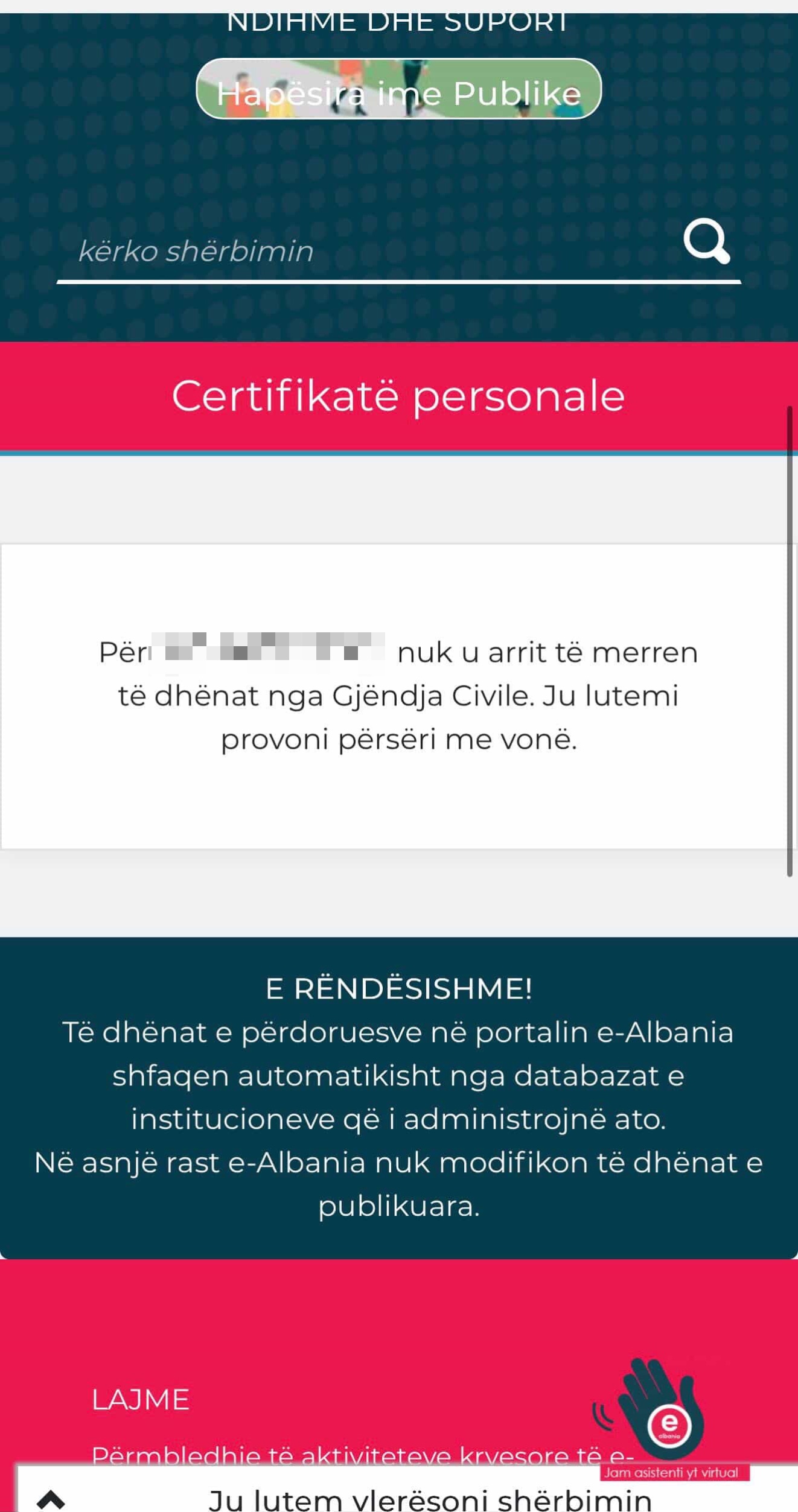Tap the magnifier search icon
798x1512 pixels.
(x=706, y=241)
